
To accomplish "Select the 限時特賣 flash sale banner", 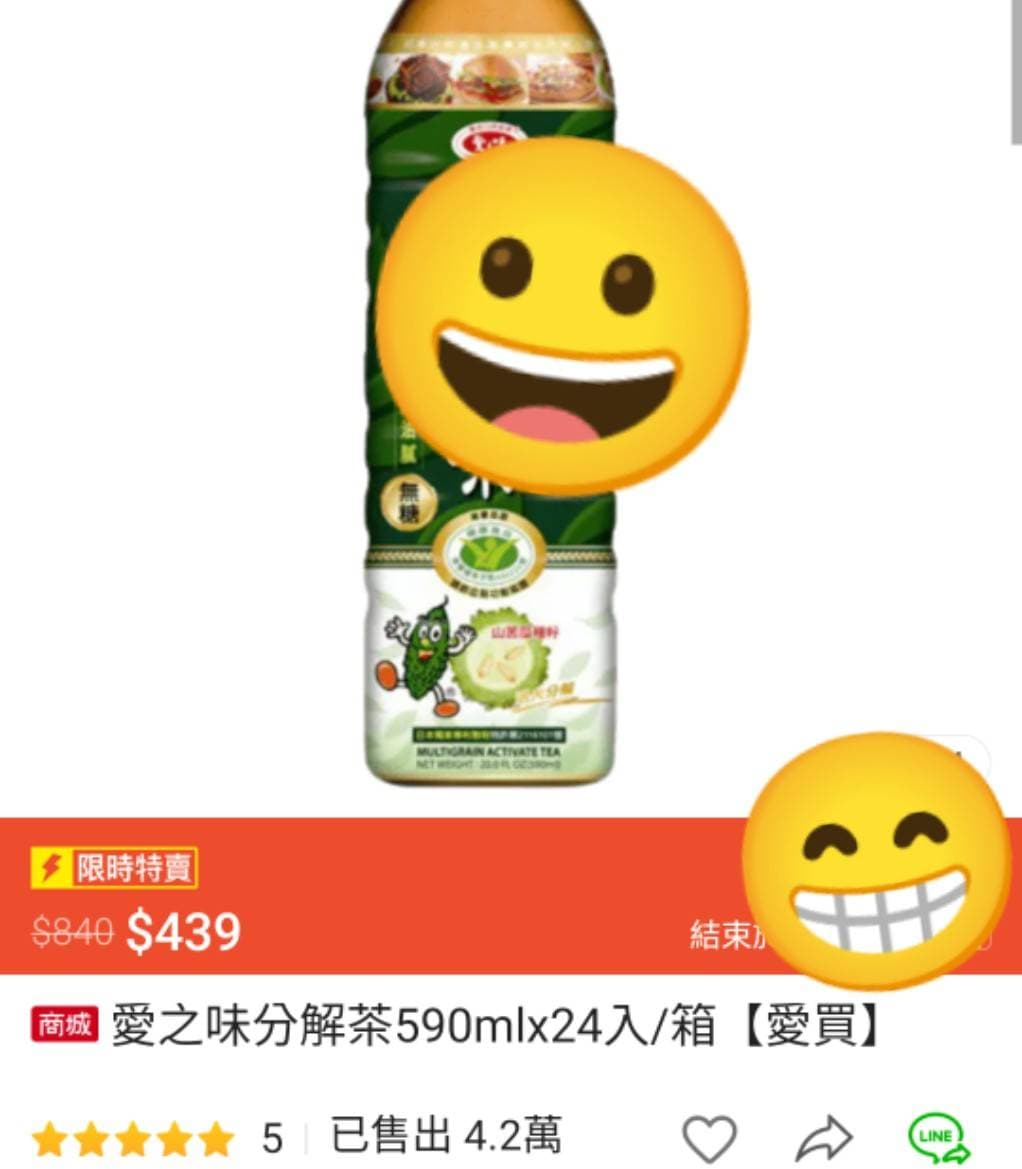I will [x=113, y=869].
